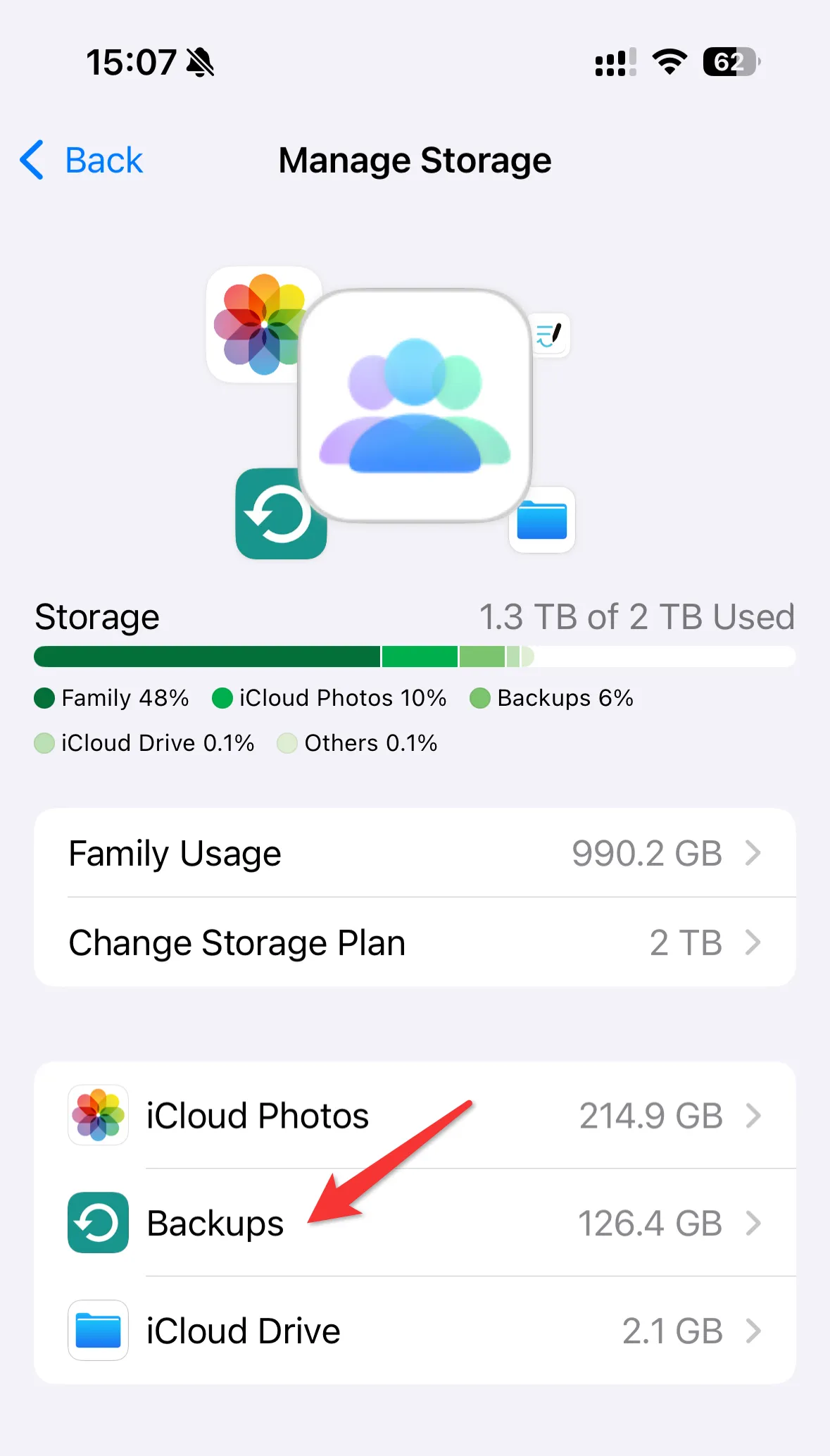The height and width of the screenshot is (1456, 830).
Task: Go back to the previous screen
Action: 82,161
